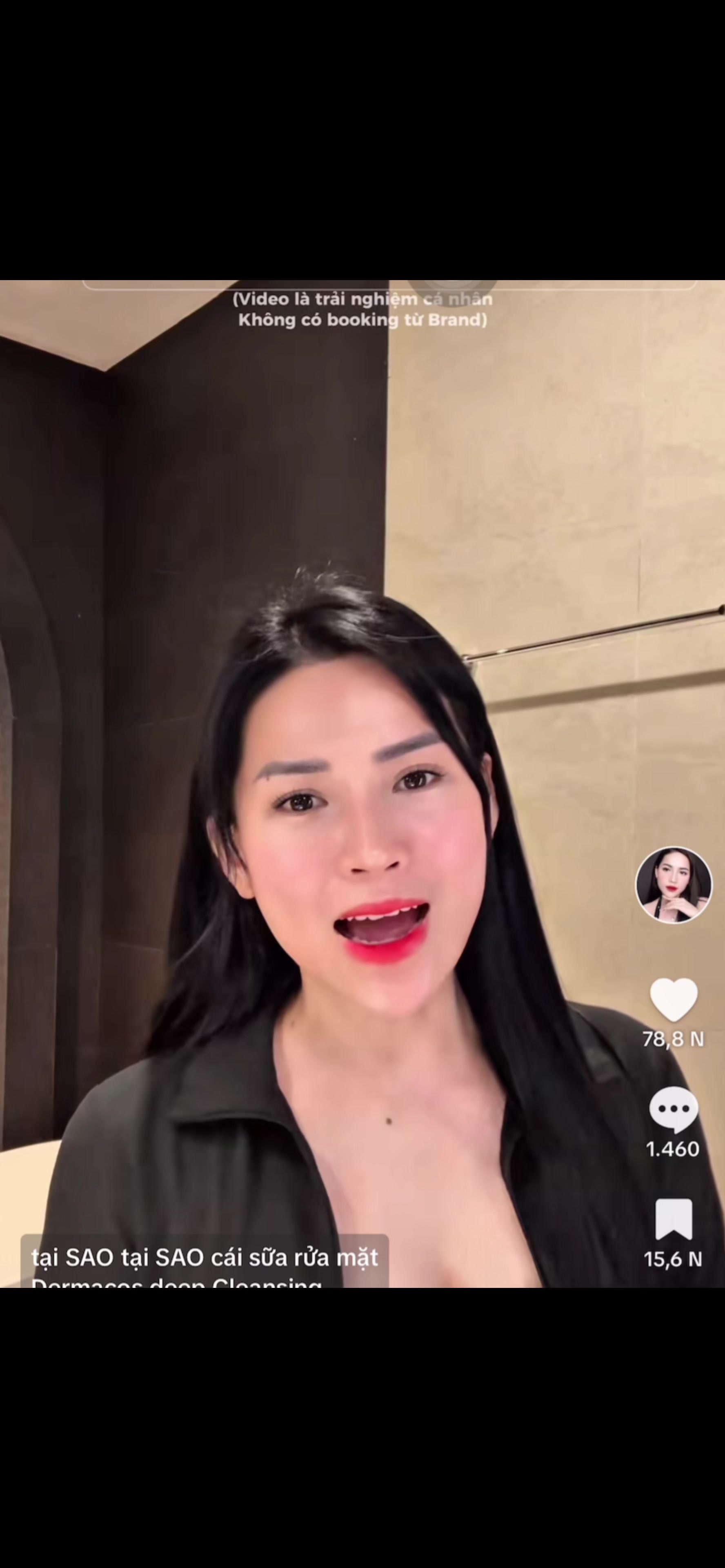Tap the 15,6 N saves label
725x1568 pixels.
(673, 1259)
